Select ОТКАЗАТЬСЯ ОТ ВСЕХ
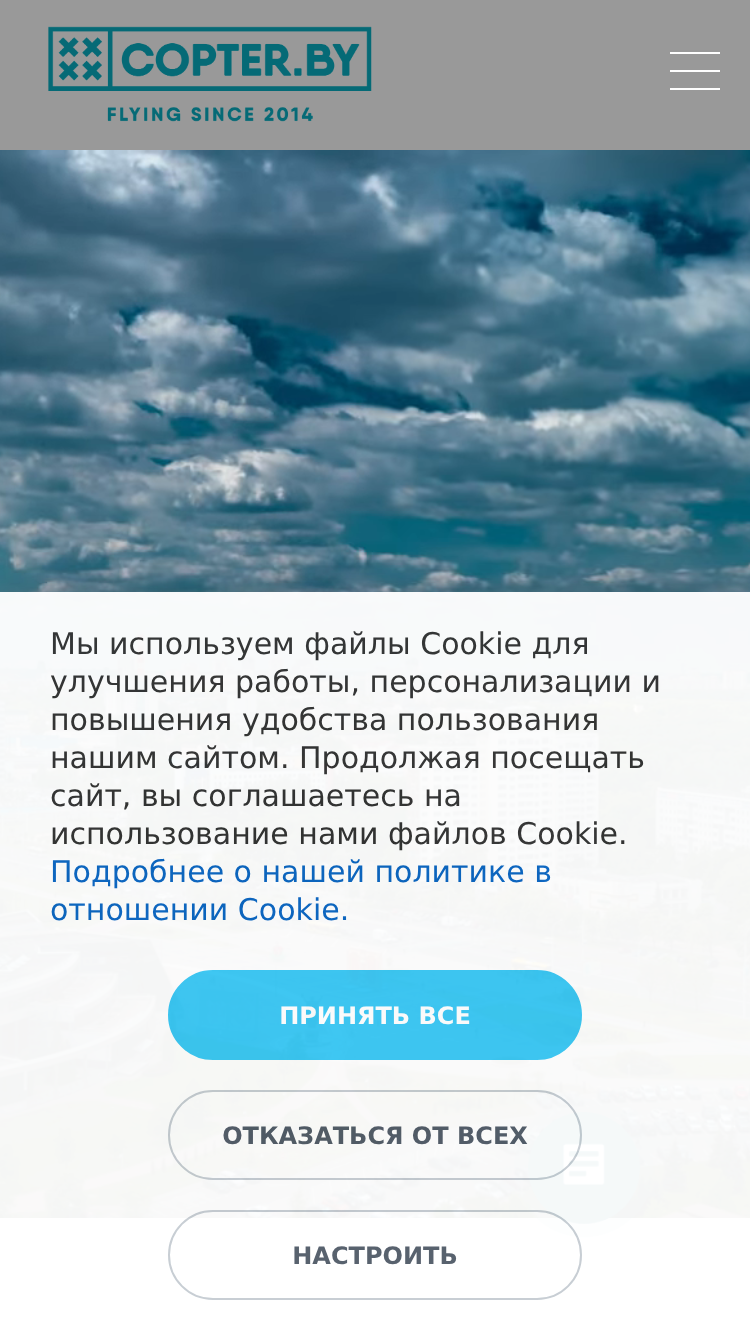Image resolution: width=750 pixels, height=1334 pixels. coord(375,1135)
